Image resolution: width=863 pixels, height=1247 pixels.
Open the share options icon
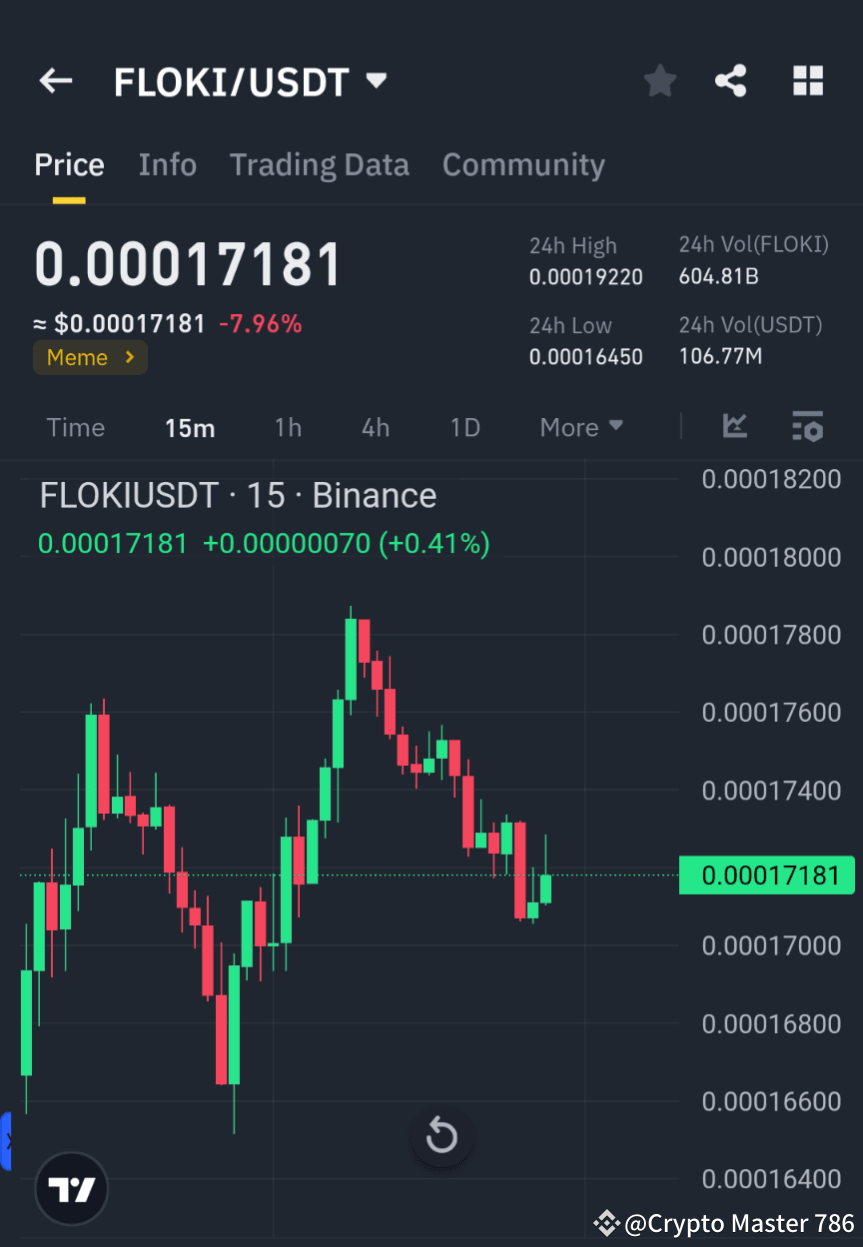coord(730,81)
